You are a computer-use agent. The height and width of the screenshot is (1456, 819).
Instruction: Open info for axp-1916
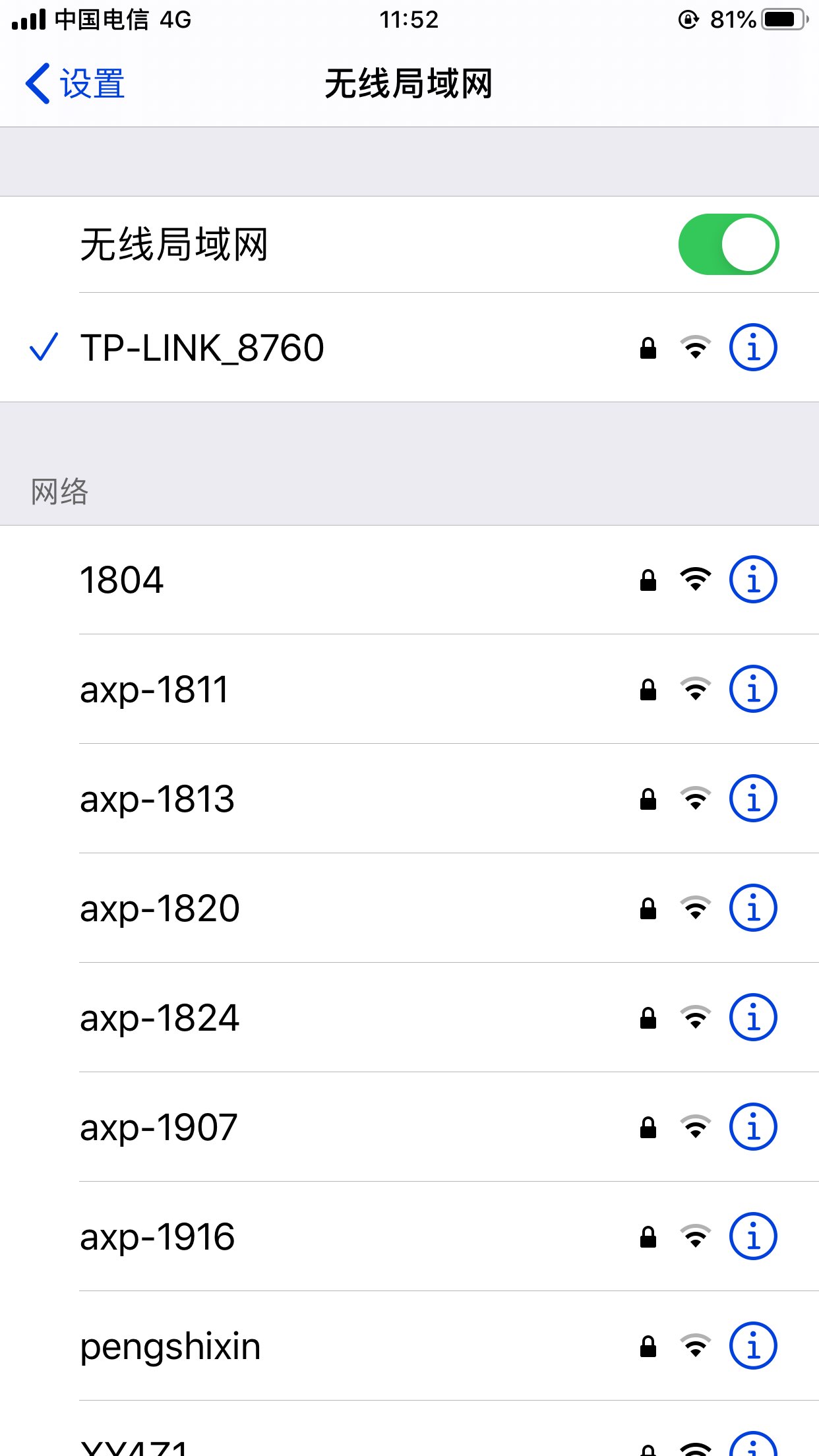click(x=753, y=1236)
